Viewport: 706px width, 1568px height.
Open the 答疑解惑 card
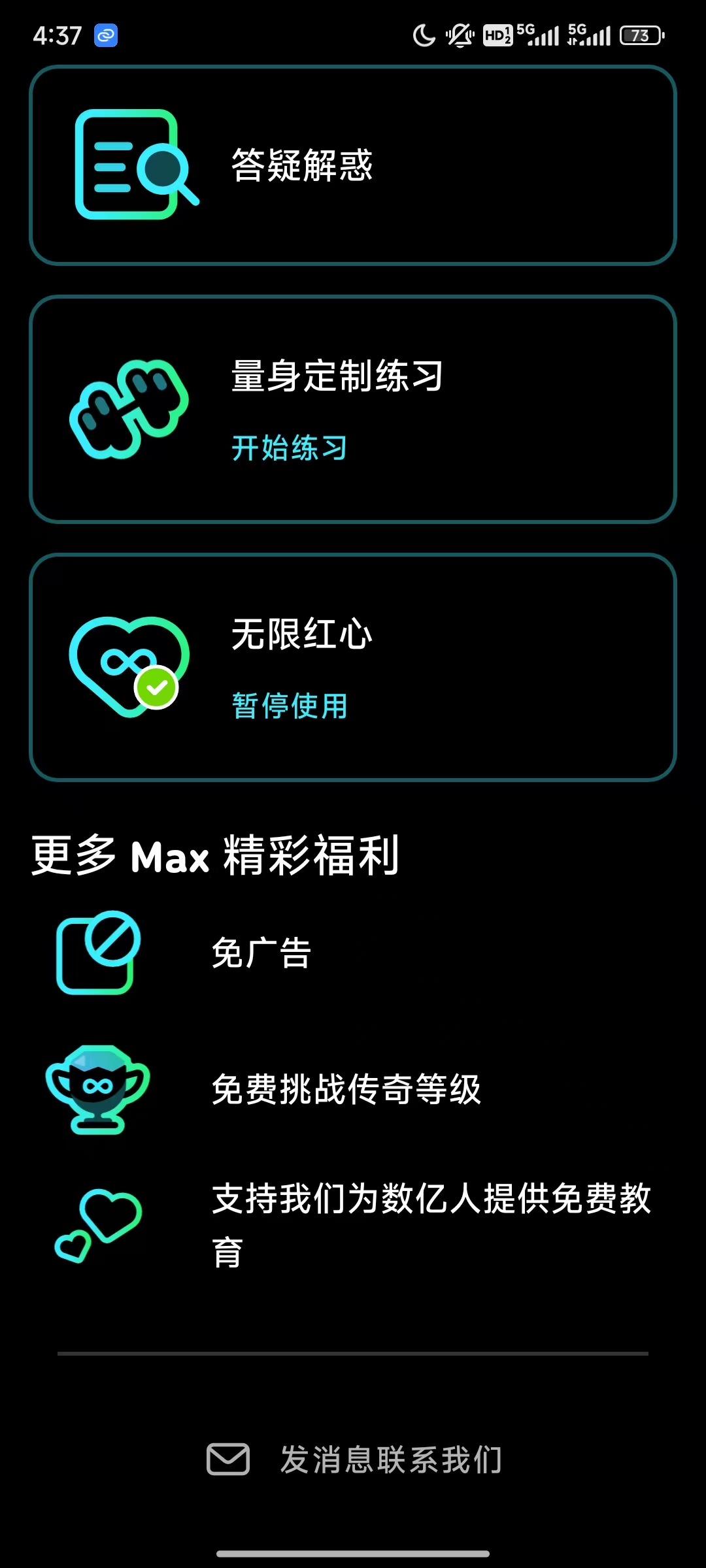click(x=353, y=165)
